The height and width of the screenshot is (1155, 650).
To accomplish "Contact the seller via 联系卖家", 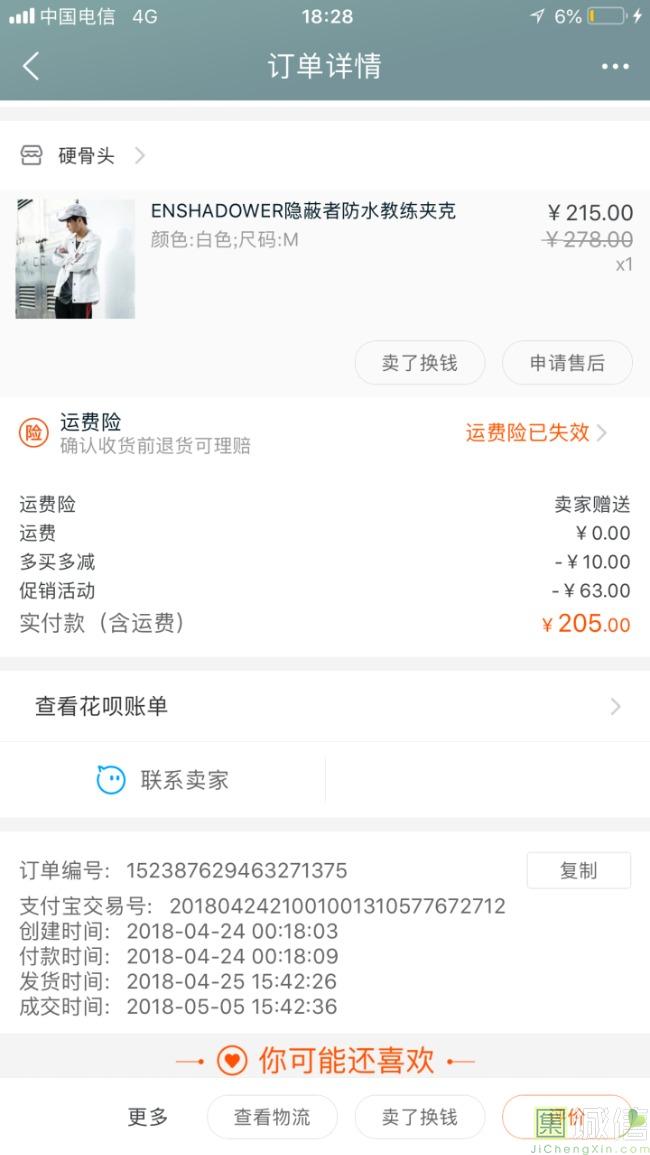I will coord(163,780).
